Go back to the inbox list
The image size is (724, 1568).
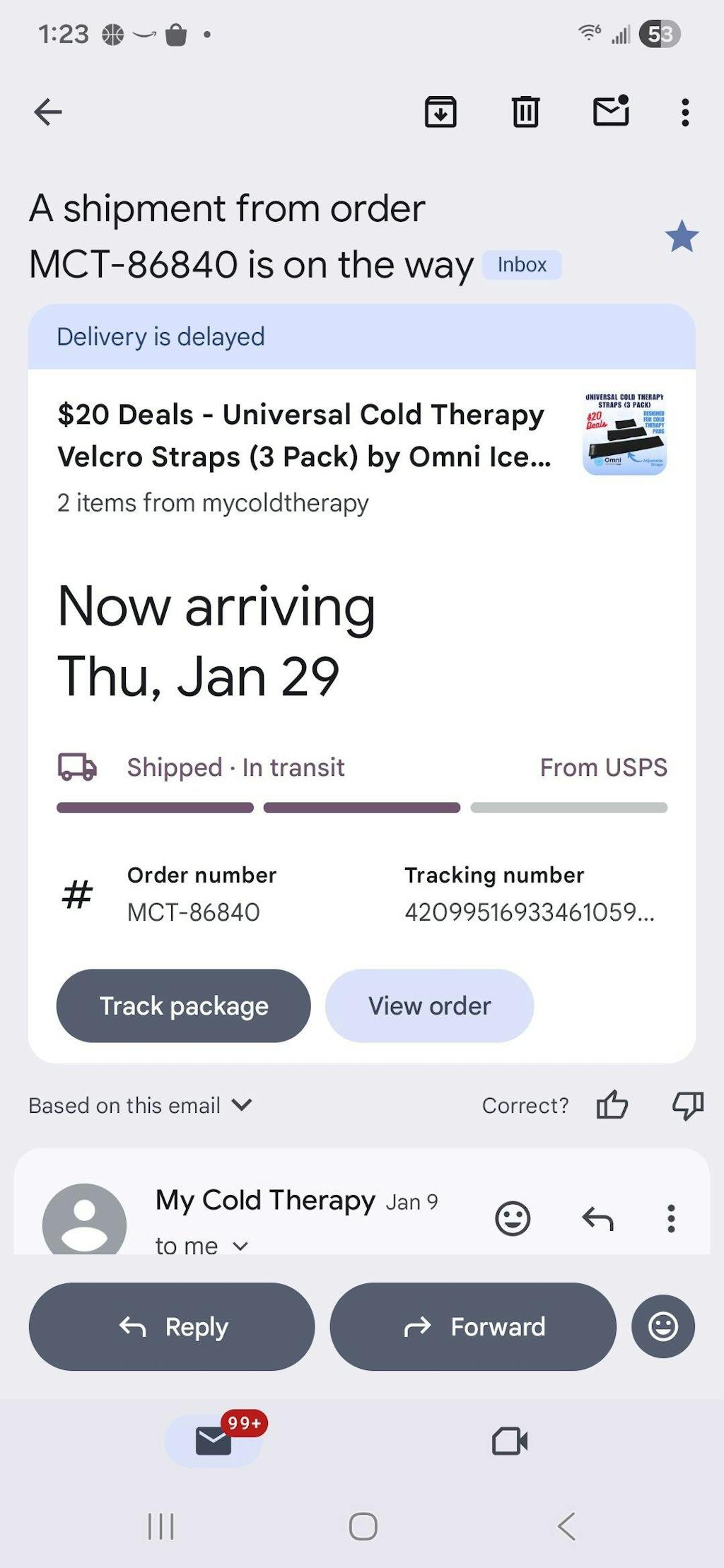click(x=48, y=112)
